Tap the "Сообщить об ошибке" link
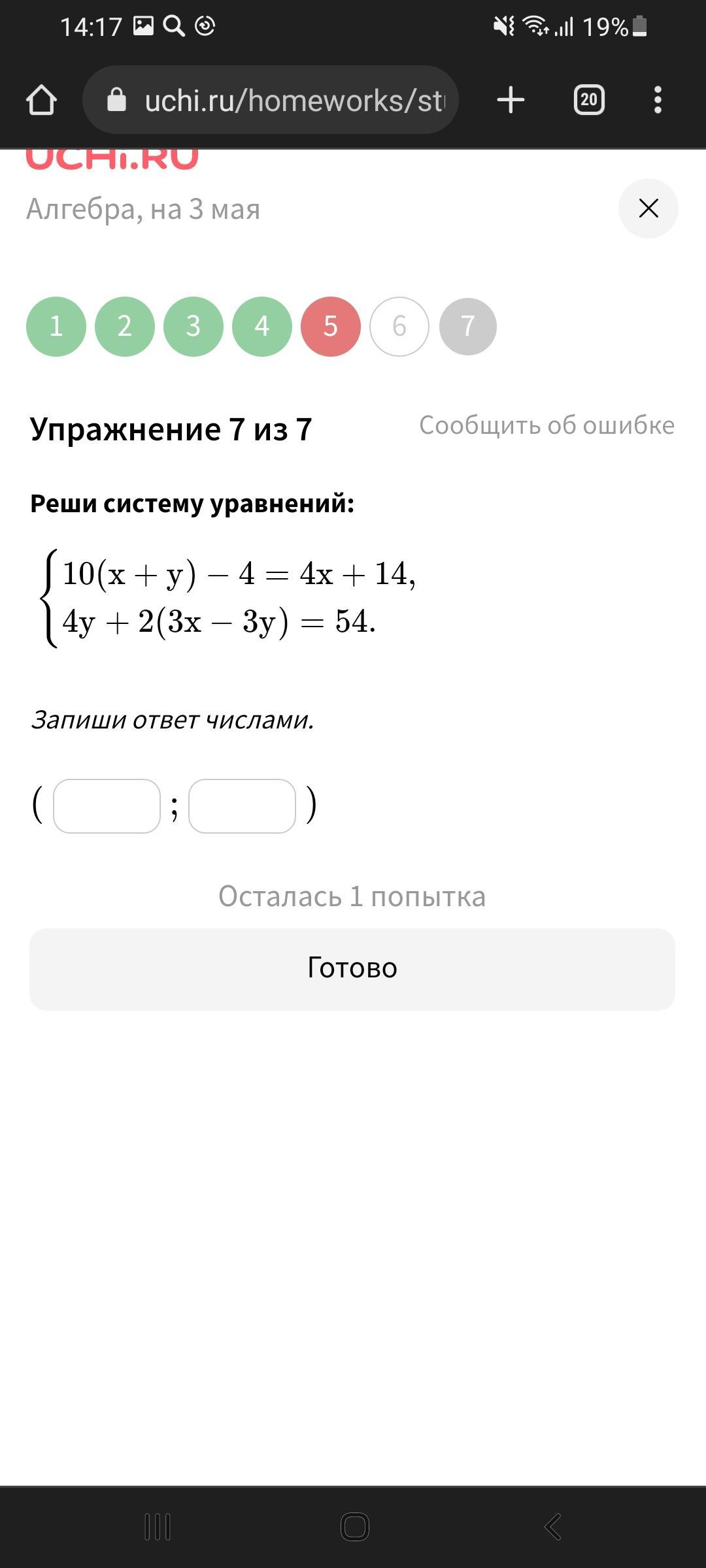706x1568 pixels. [x=546, y=425]
